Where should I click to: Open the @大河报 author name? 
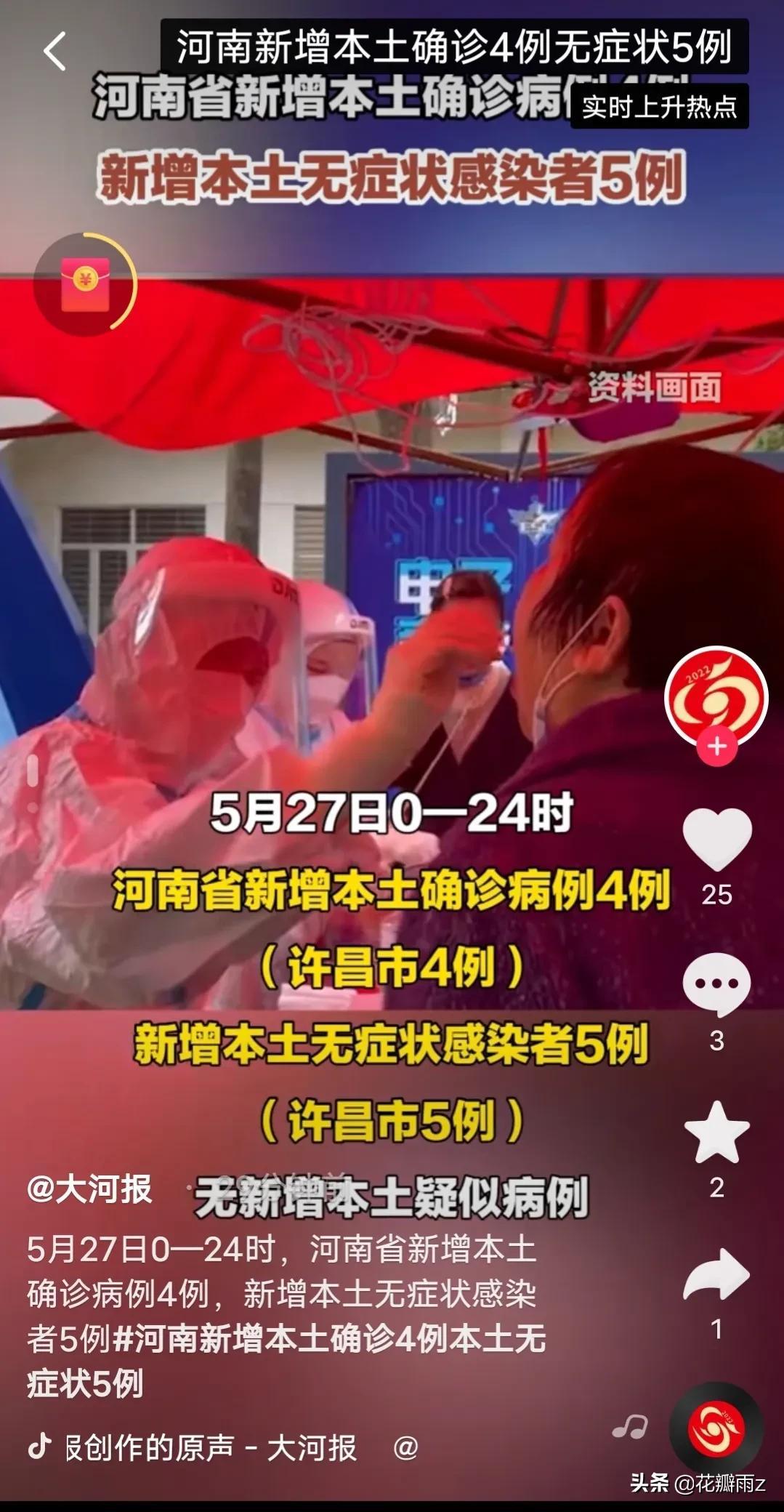point(89,1190)
